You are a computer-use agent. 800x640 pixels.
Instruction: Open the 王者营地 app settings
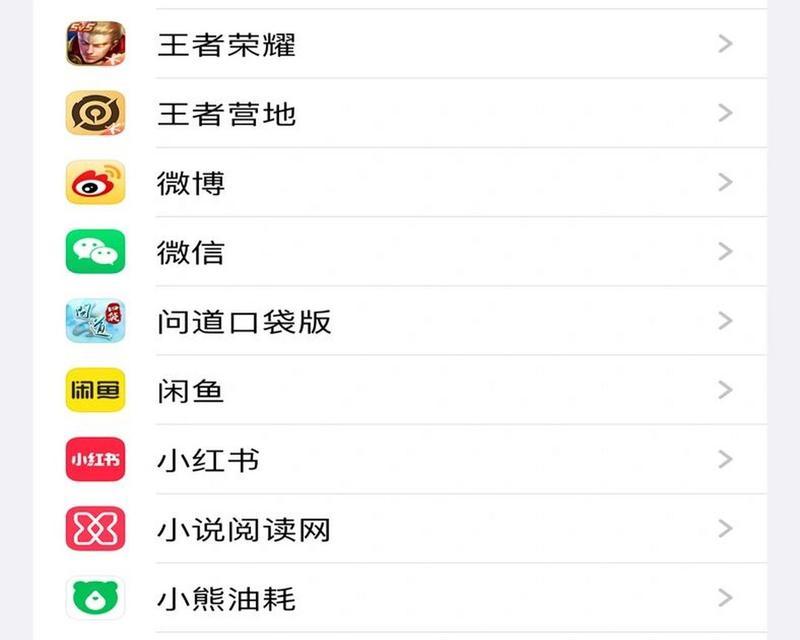[400, 113]
